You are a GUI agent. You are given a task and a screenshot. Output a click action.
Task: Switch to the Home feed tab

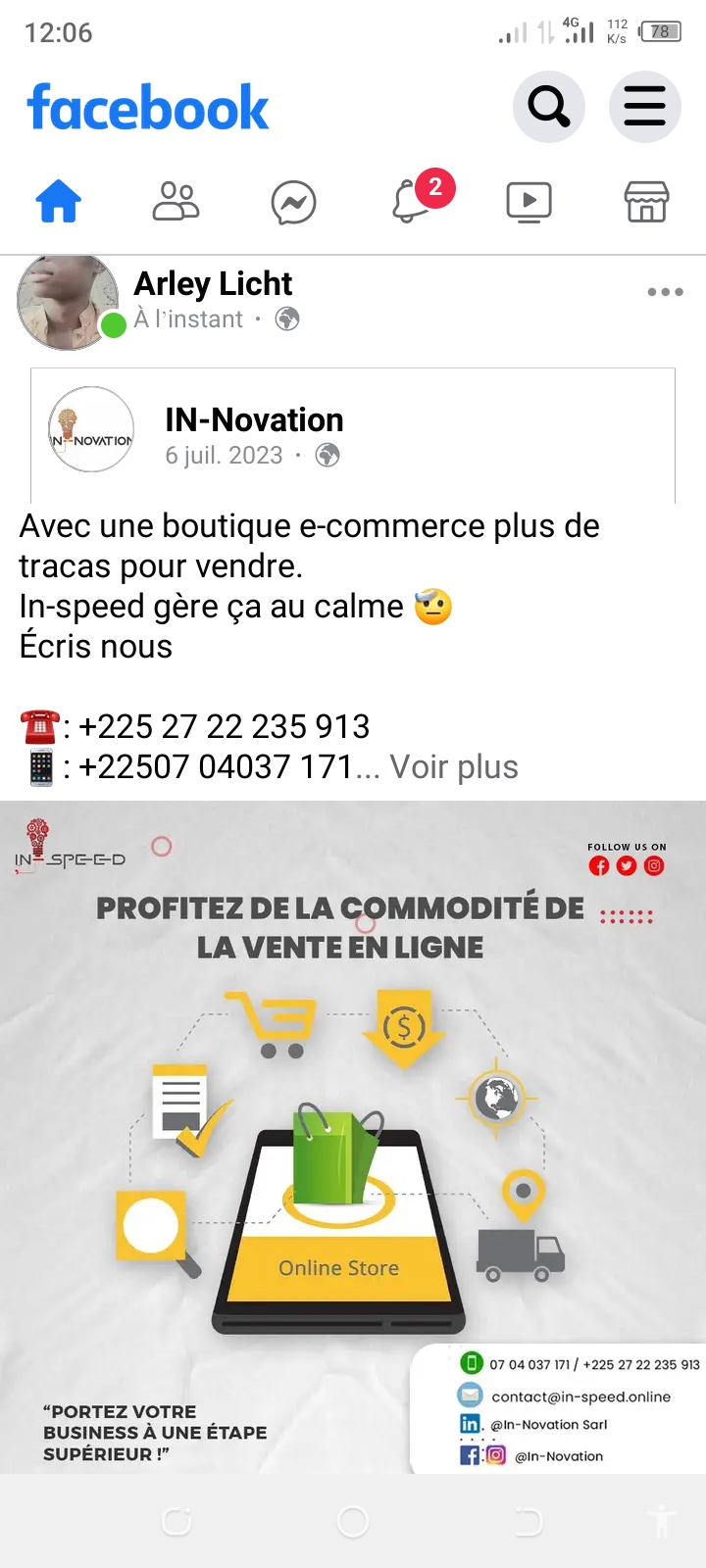tap(59, 203)
